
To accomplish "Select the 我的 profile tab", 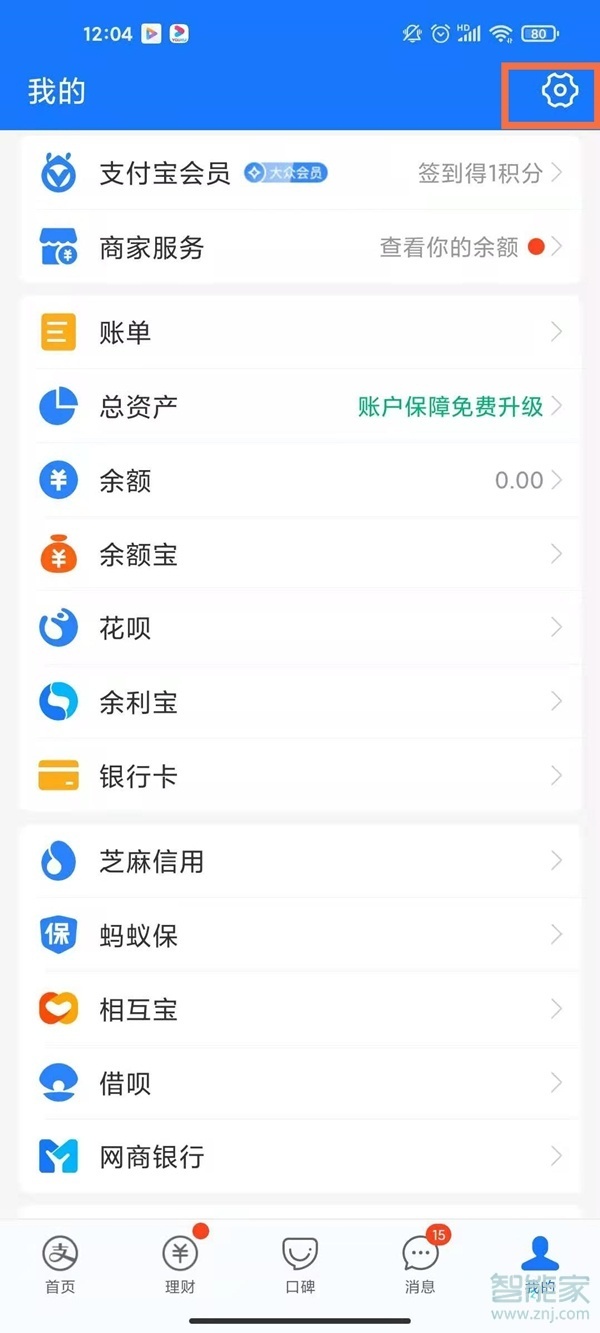I will pos(540,1265).
